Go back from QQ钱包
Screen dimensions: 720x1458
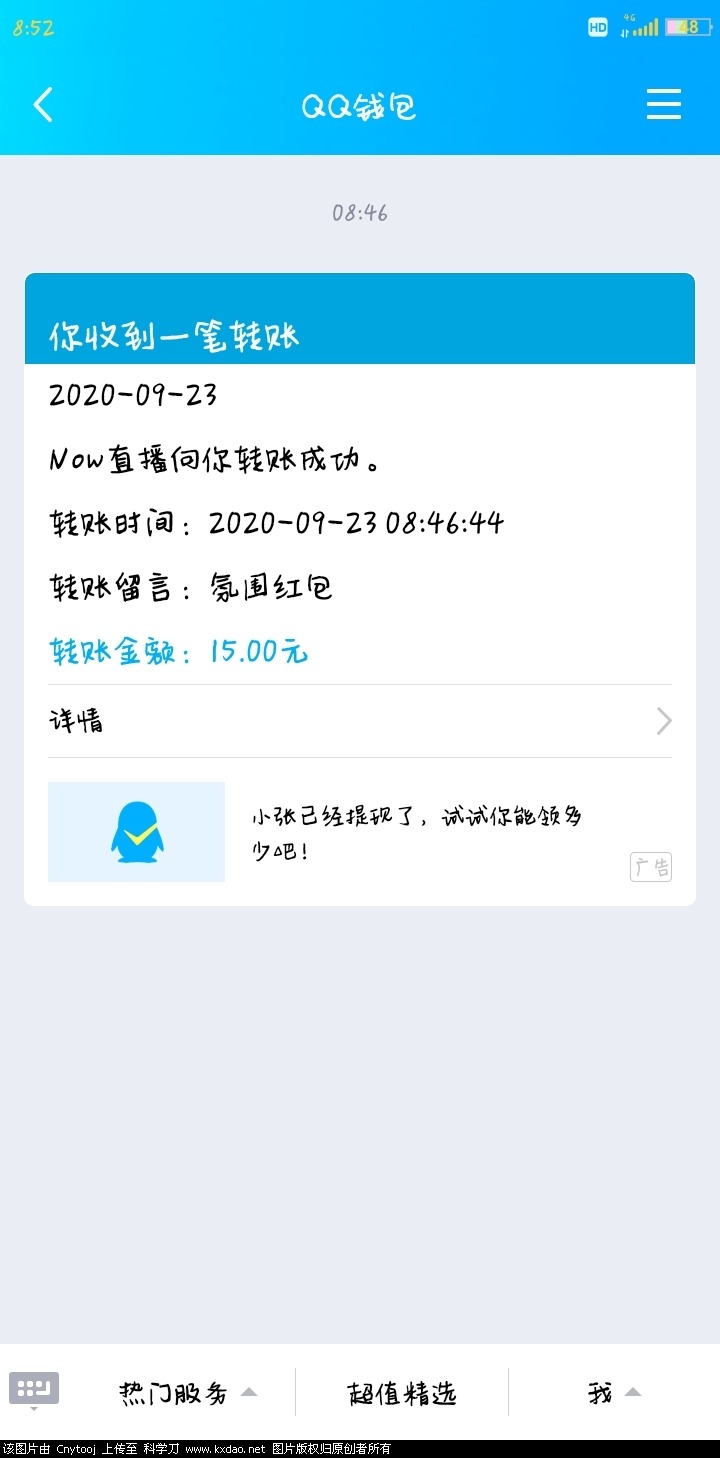tap(43, 105)
